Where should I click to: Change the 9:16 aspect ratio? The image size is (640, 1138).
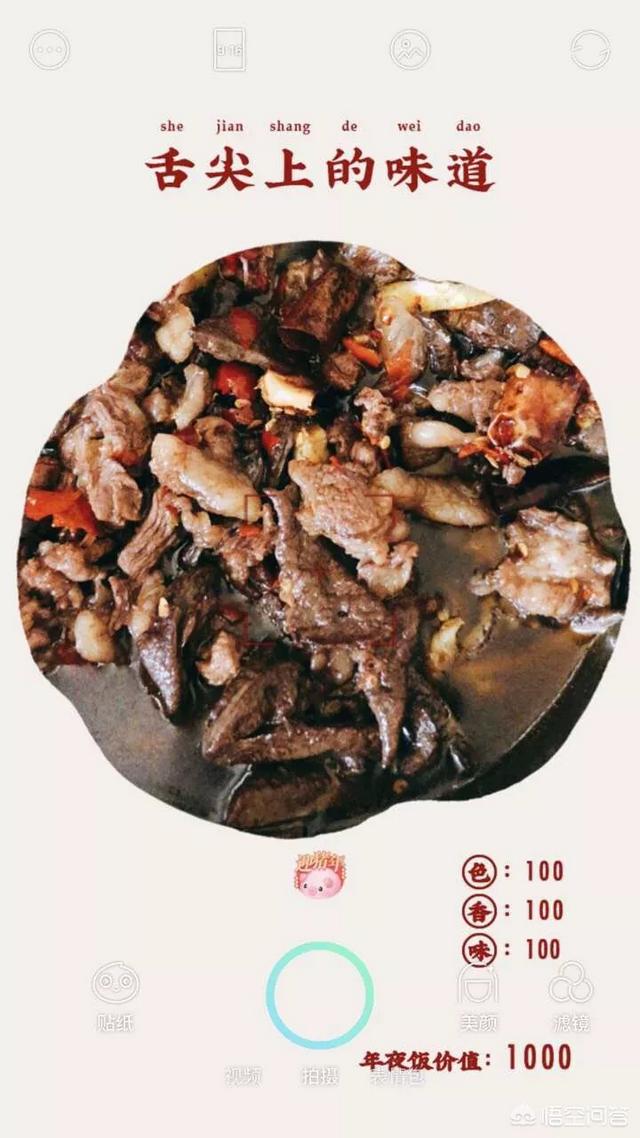click(x=229, y=49)
